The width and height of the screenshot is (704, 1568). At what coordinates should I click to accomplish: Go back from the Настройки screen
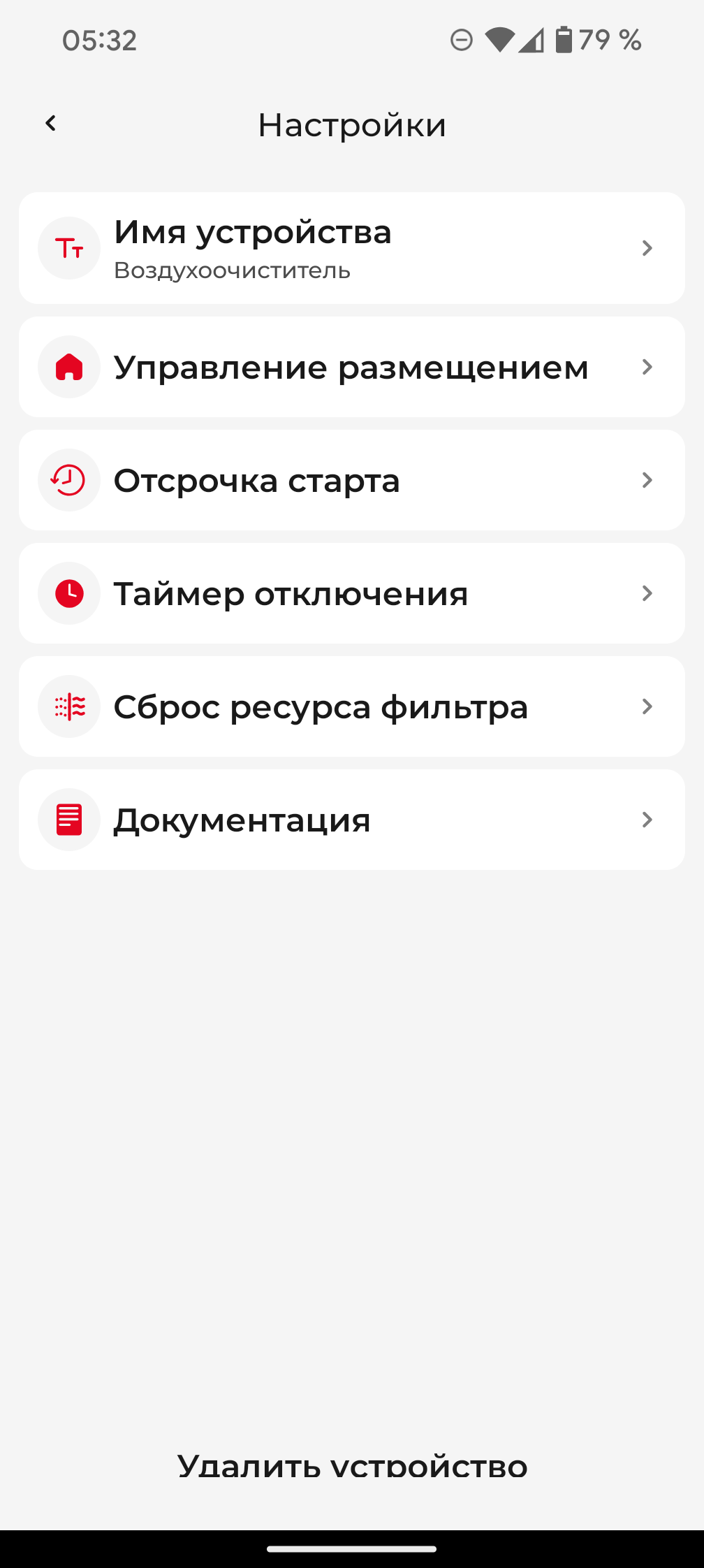[x=50, y=124]
